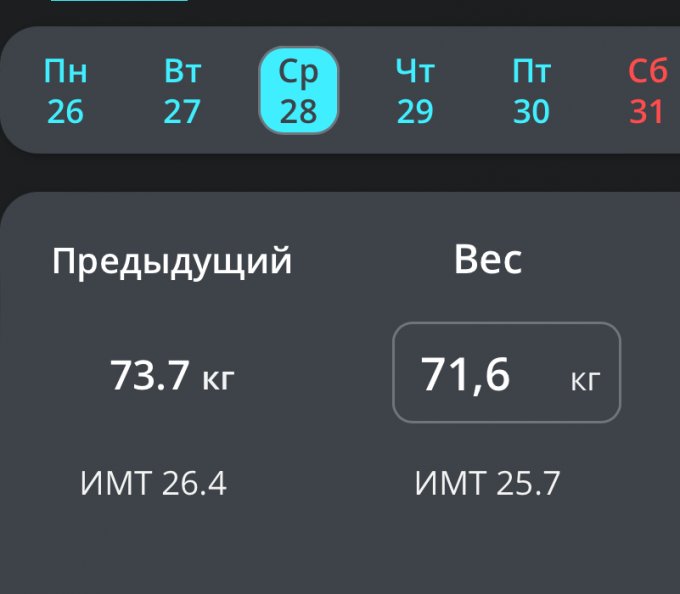Select Friday 30 in the week strip
This screenshot has width=680, height=594.
pyautogui.click(x=531, y=92)
